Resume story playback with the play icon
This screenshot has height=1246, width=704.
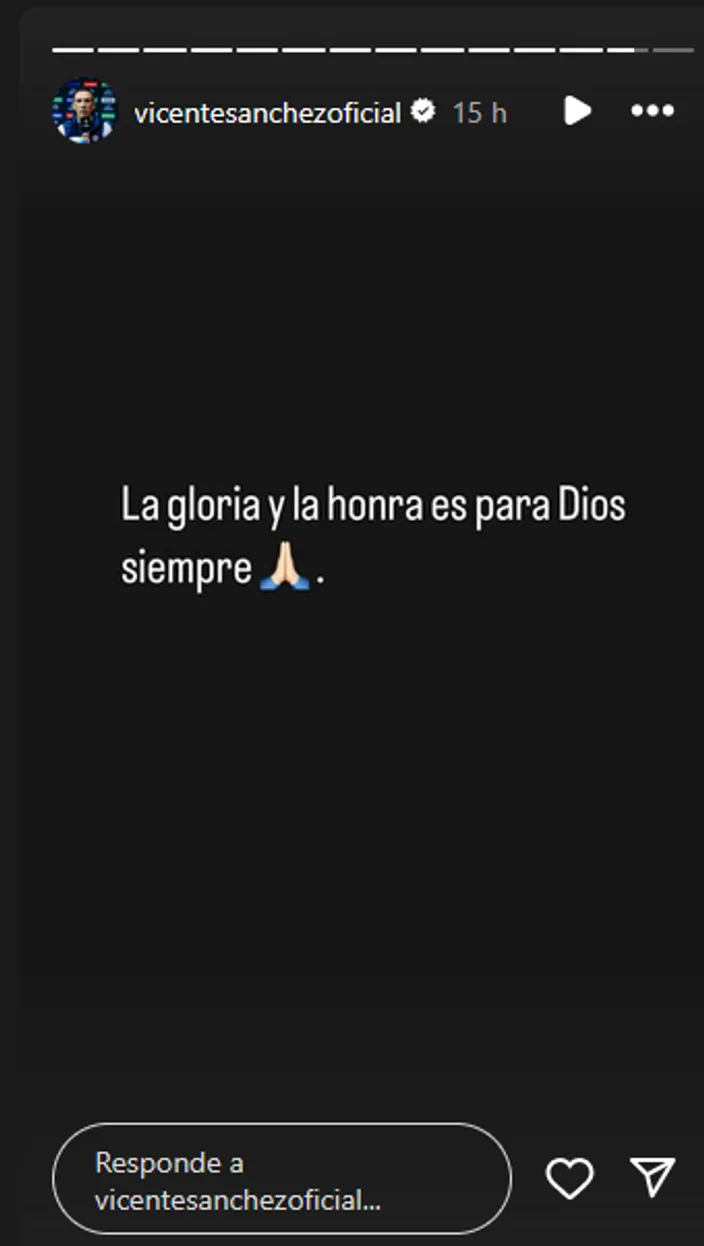click(x=577, y=111)
